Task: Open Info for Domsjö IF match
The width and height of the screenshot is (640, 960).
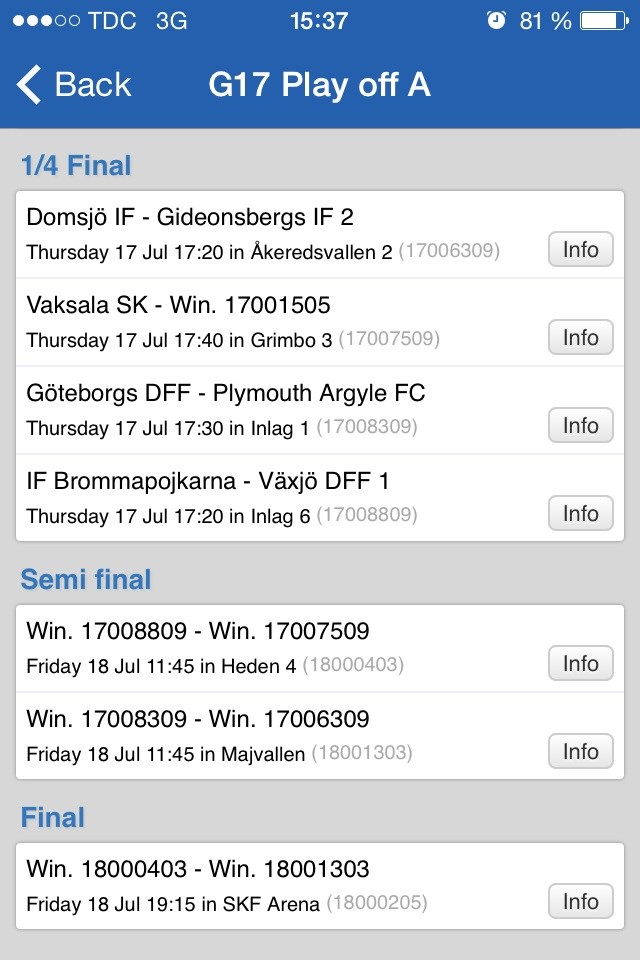Action: (x=580, y=250)
